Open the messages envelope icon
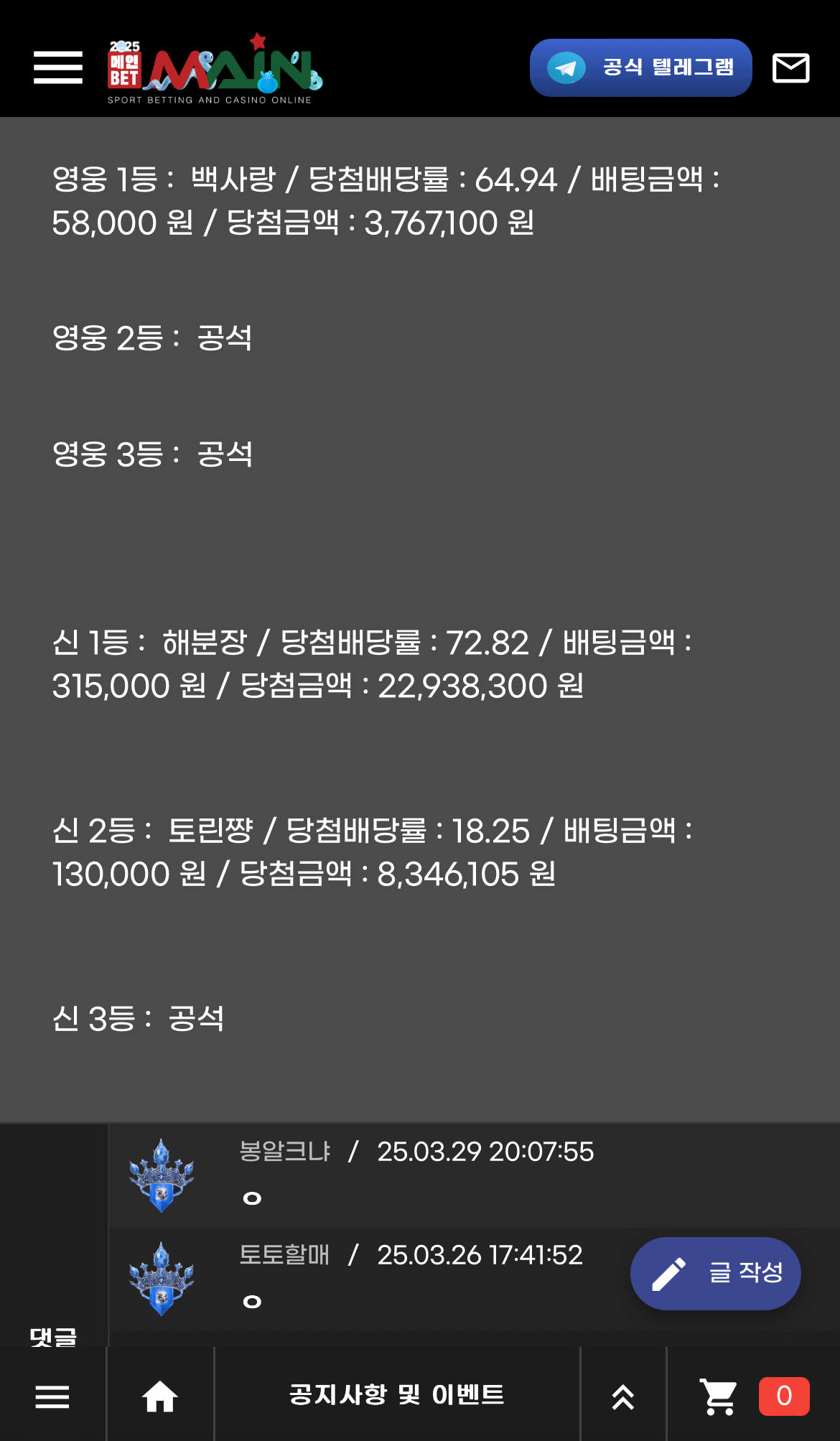The width and height of the screenshot is (840, 1441). coord(790,68)
